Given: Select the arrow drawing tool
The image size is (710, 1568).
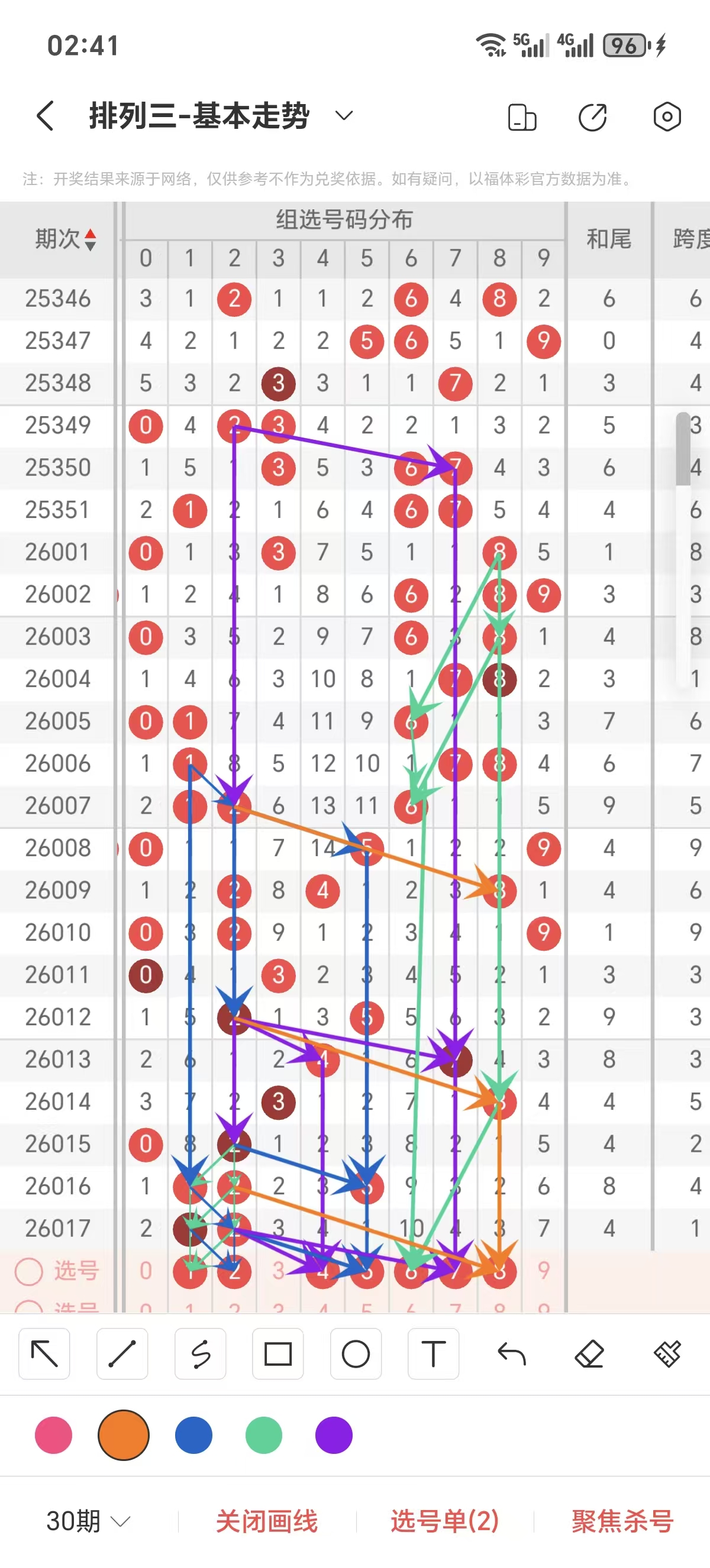Looking at the screenshot, I should [44, 1354].
